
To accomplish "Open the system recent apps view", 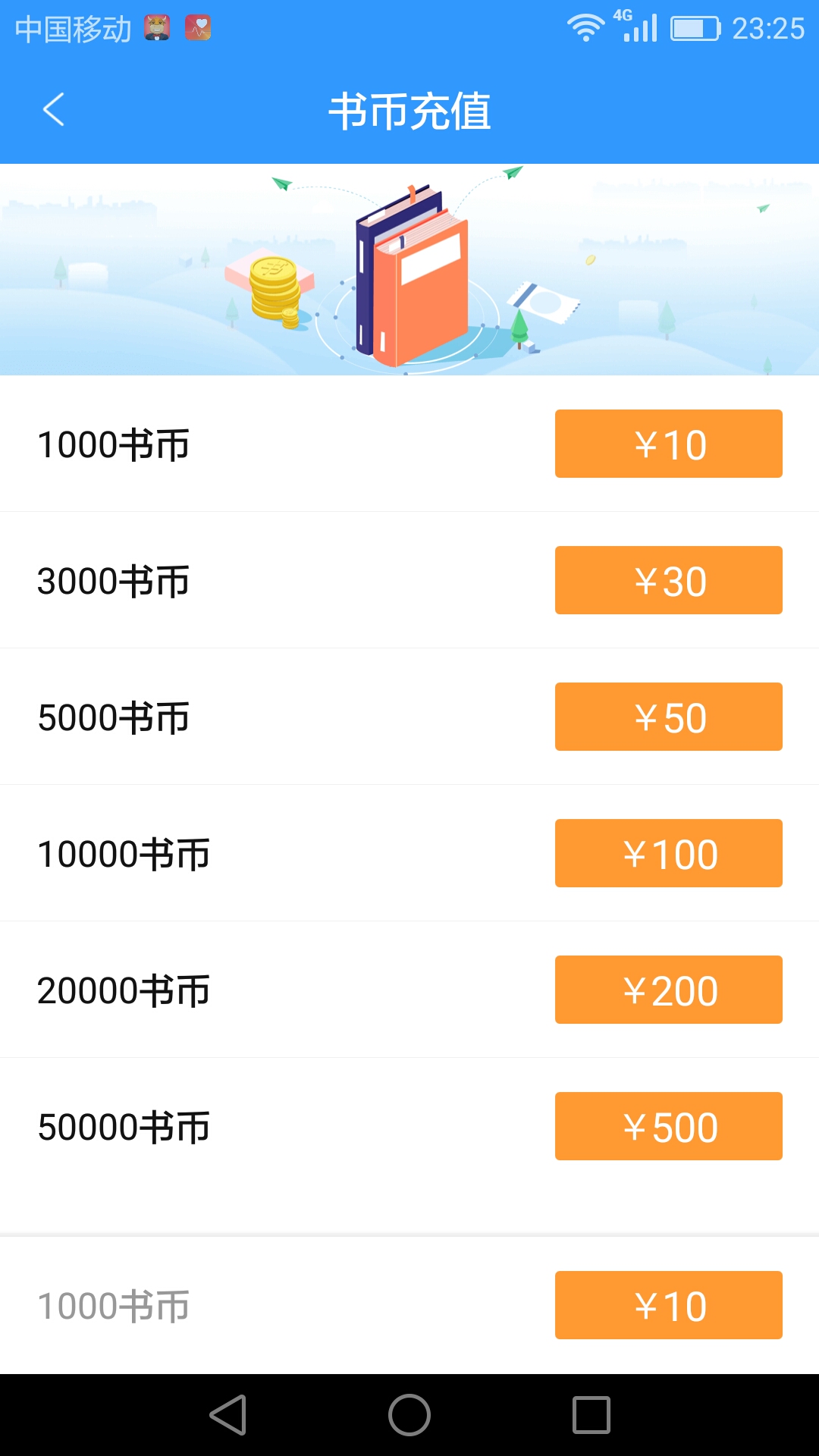I will tap(591, 1415).
